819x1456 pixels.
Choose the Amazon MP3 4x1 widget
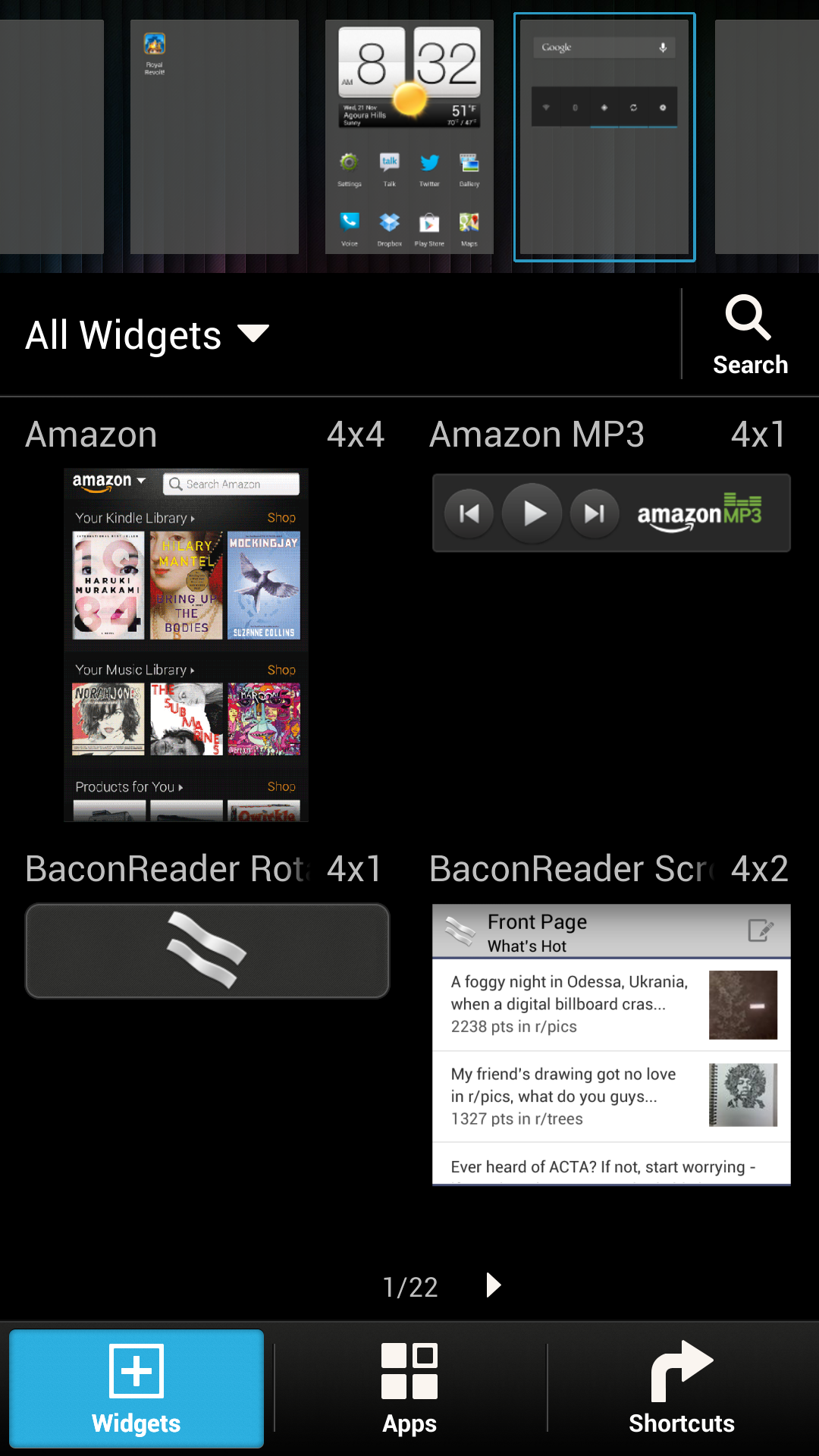click(x=611, y=513)
